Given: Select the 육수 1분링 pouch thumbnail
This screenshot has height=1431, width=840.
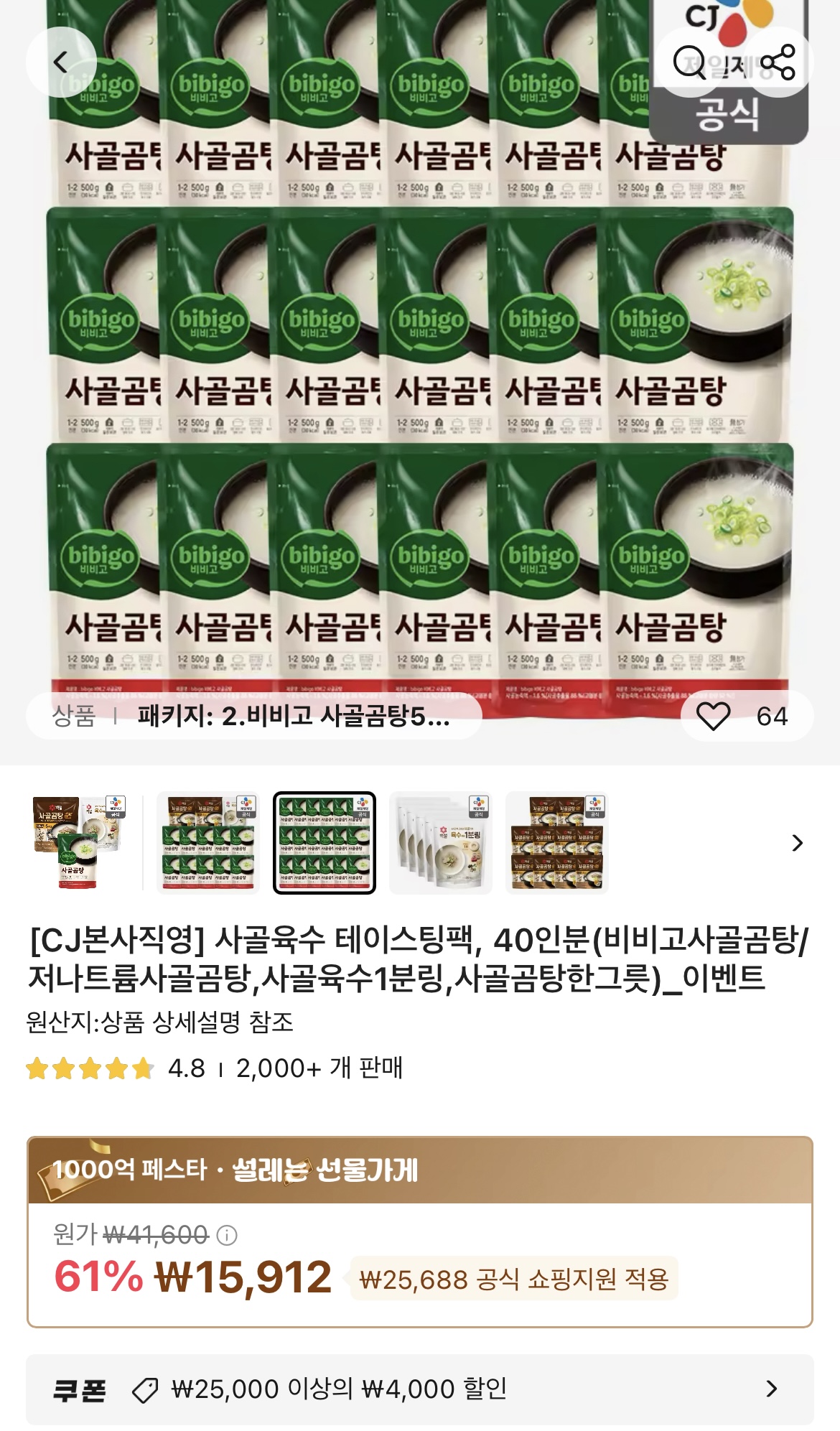Looking at the screenshot, I should coord(441,843).
